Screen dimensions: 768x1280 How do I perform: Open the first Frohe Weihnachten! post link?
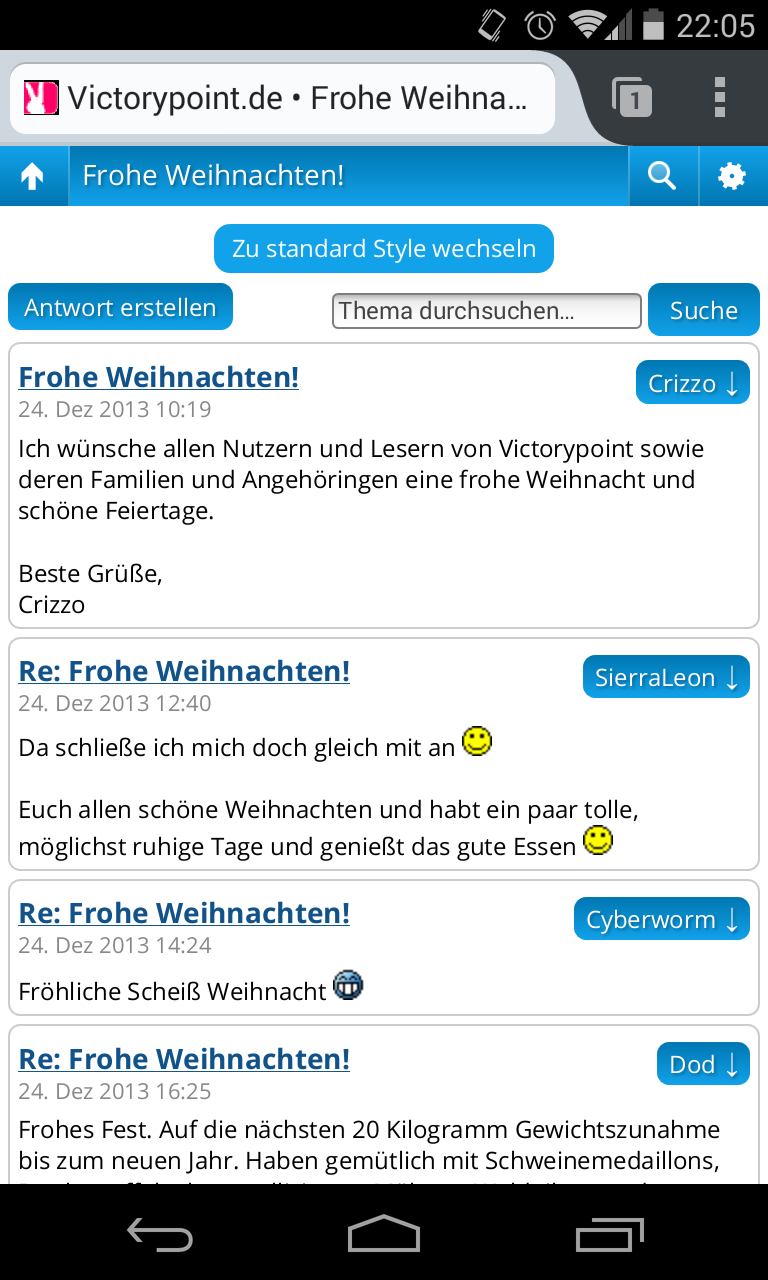click(x=159, y=377)
